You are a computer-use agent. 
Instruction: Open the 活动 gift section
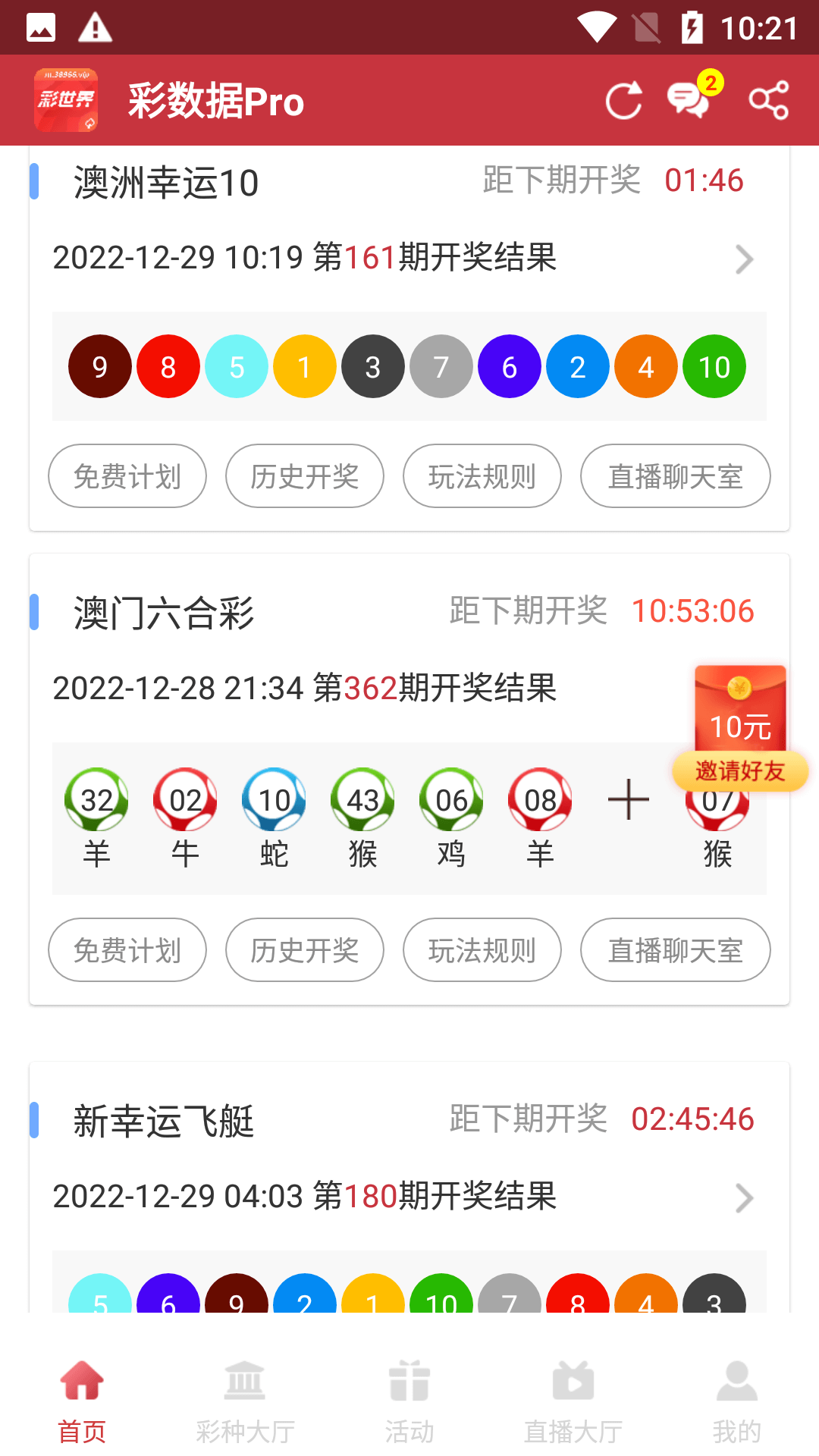(x=409, y=1399)
